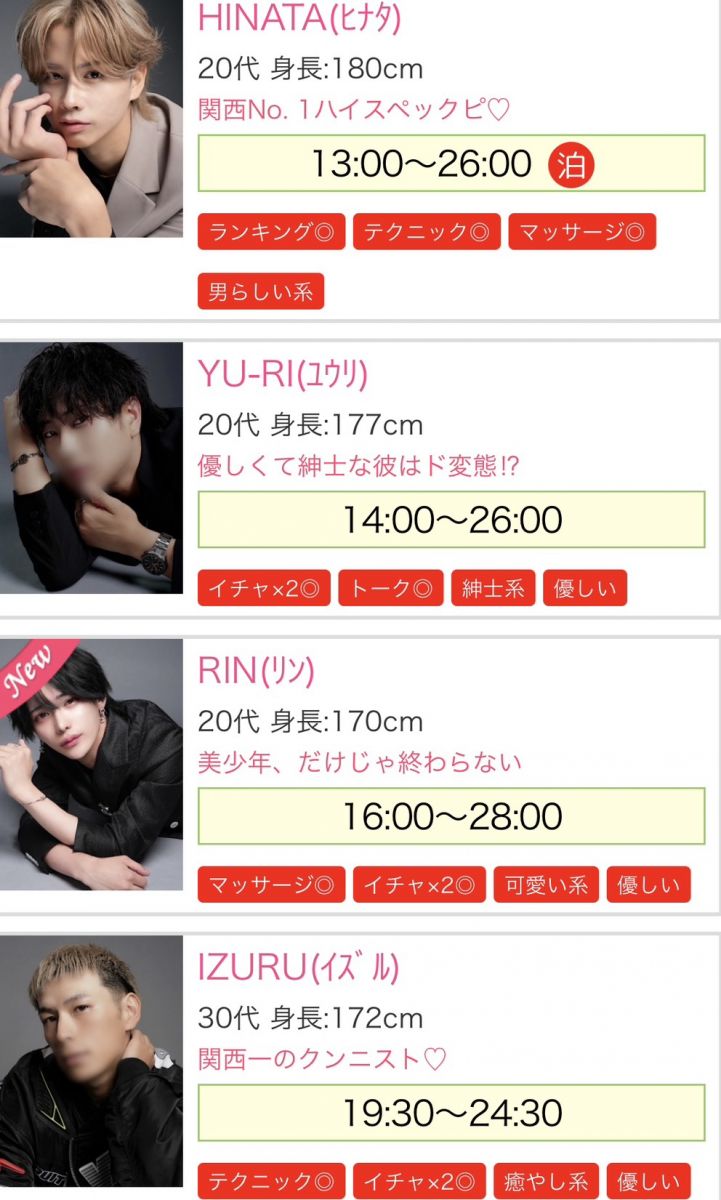Select the 紳士系 tag under YU-RI

coord(493,588)
